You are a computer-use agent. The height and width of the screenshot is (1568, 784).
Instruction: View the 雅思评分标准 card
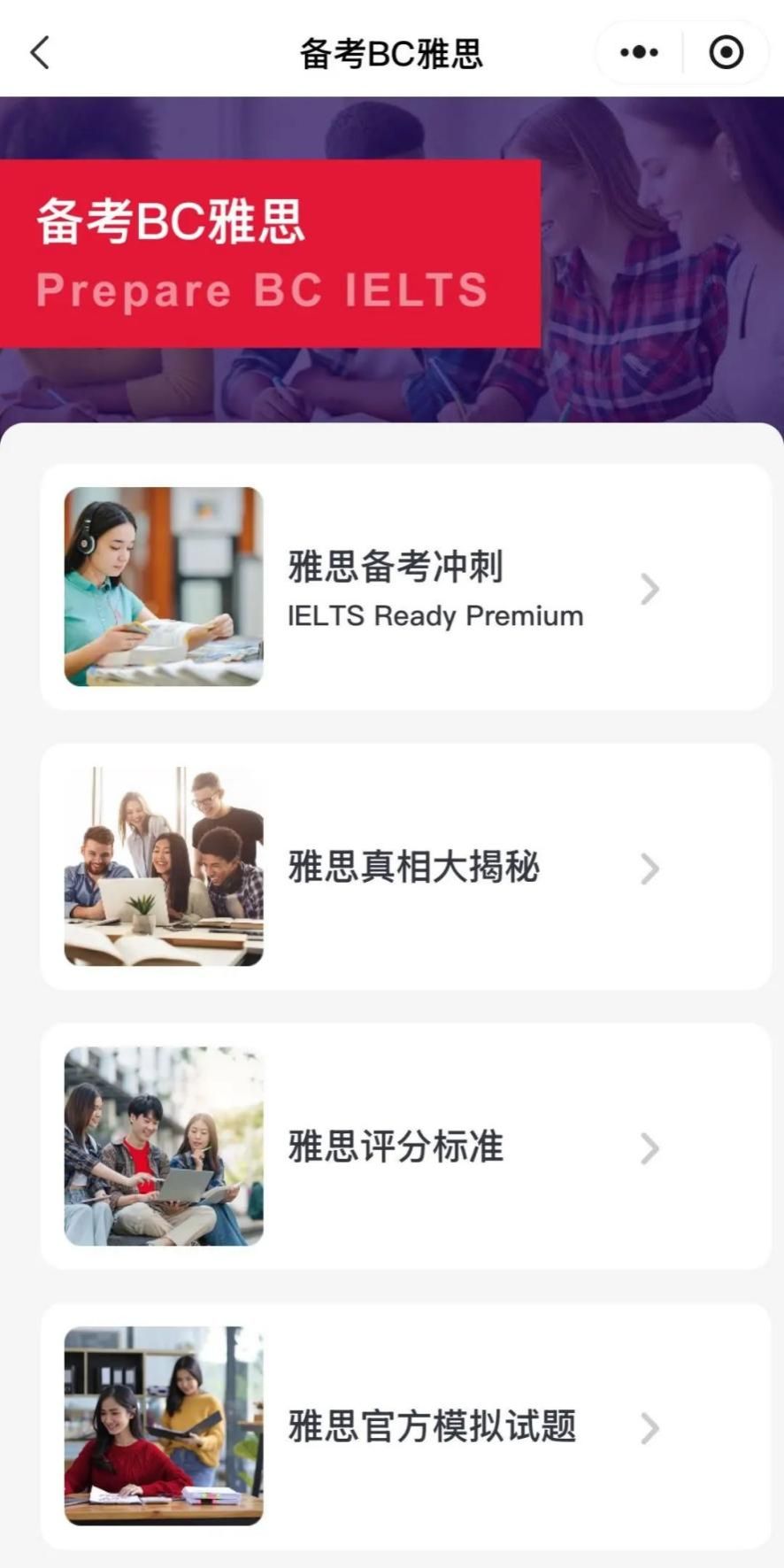[406, 1147]
